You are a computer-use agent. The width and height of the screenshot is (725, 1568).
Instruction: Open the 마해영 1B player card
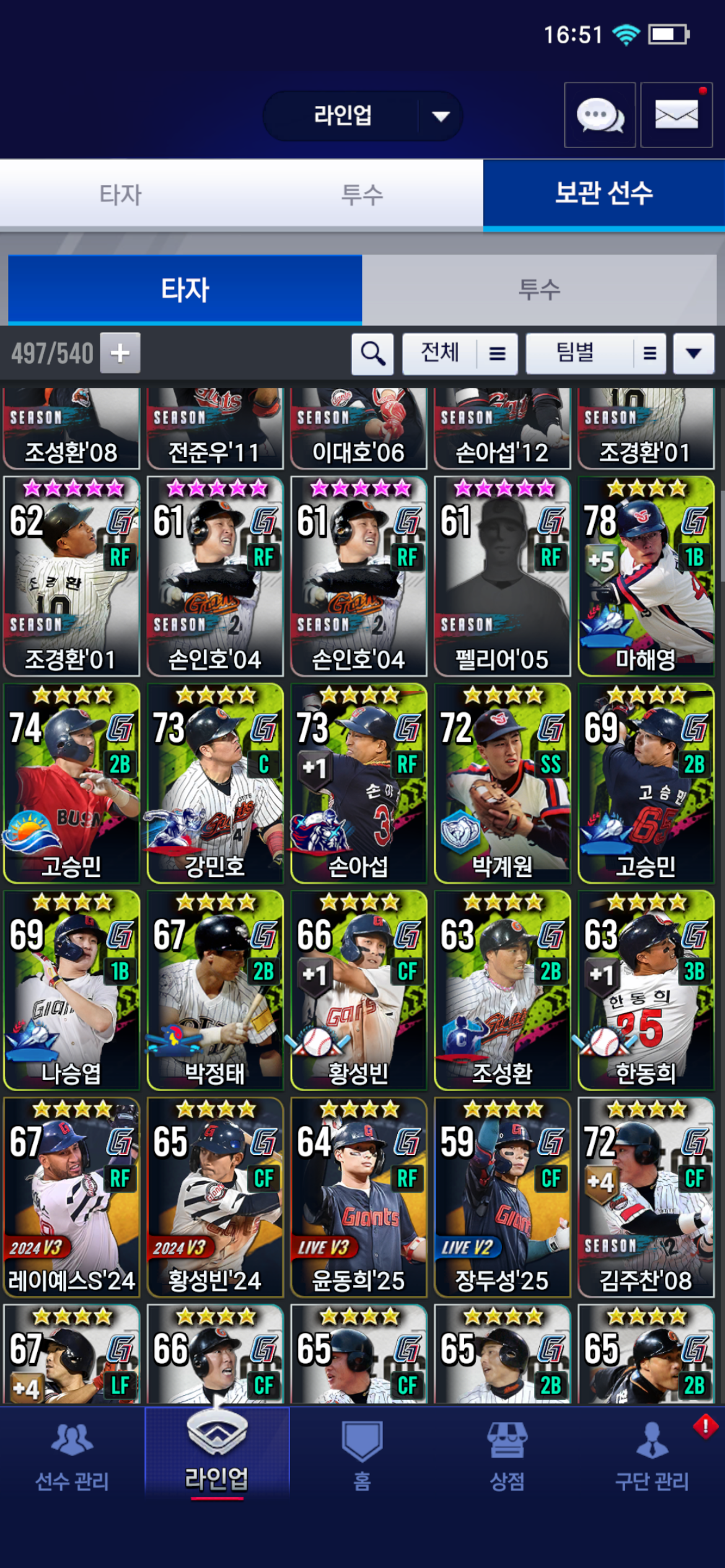[646, 576]
